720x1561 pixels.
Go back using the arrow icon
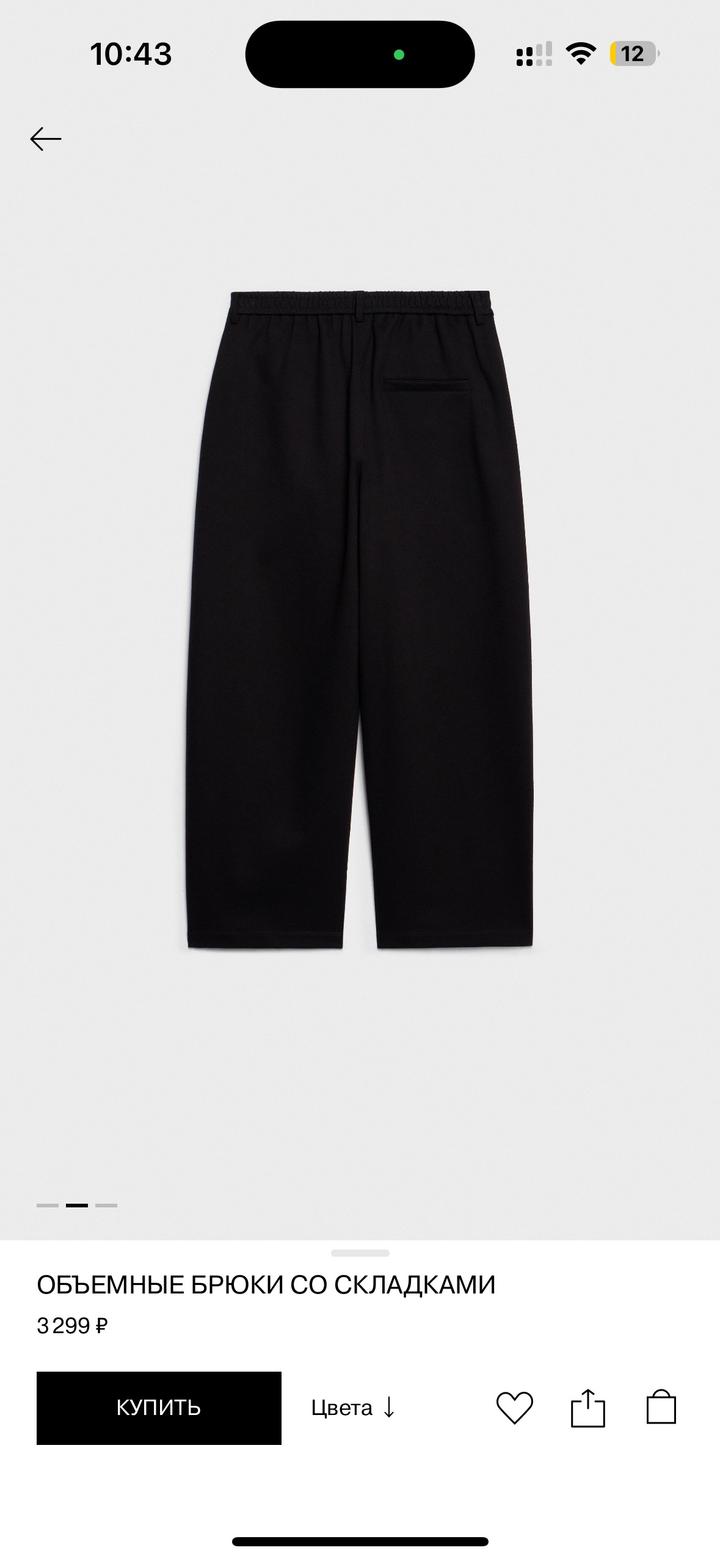pos(46,139)
